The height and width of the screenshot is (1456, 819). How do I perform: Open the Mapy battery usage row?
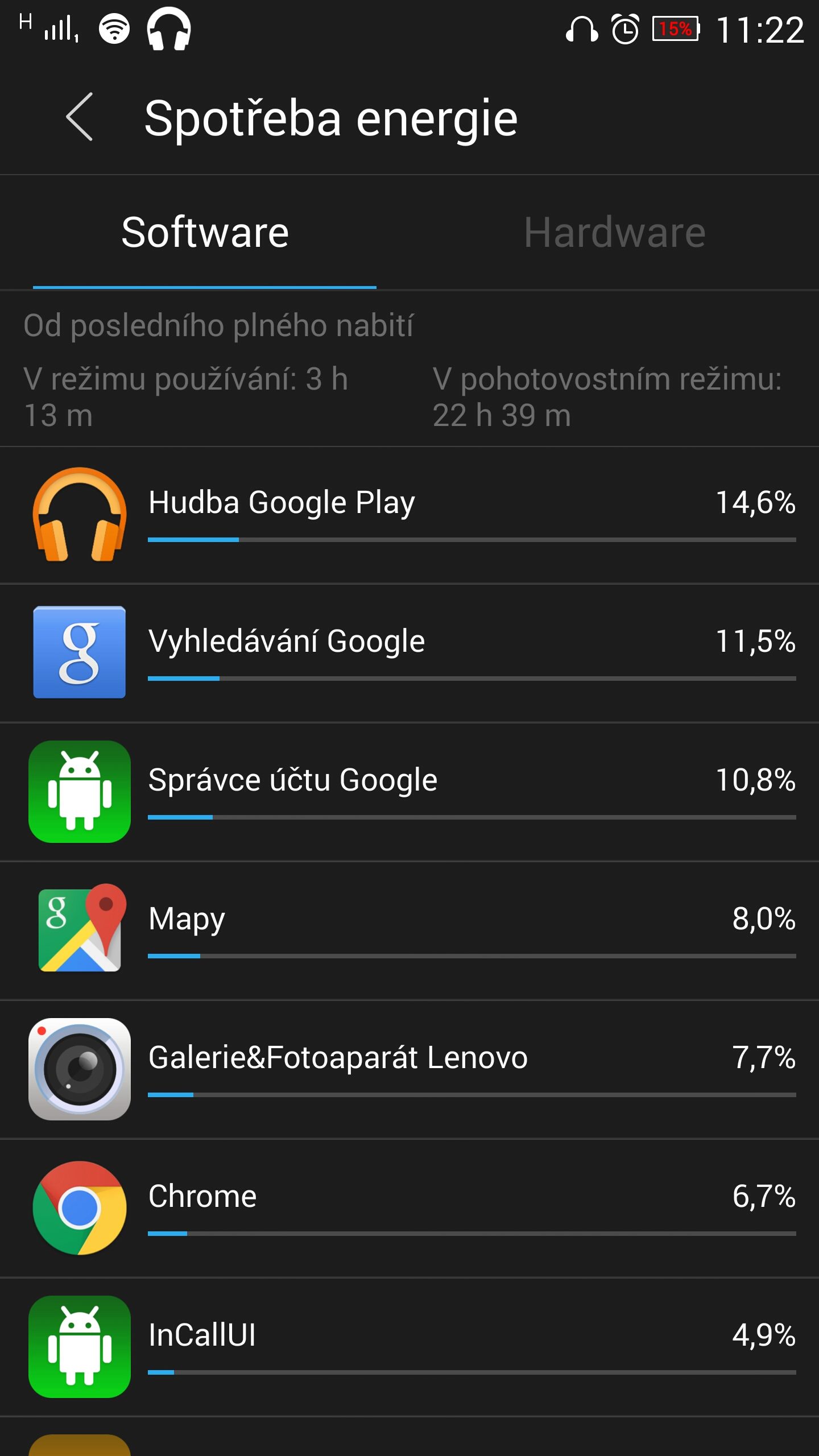click(409, 930)
